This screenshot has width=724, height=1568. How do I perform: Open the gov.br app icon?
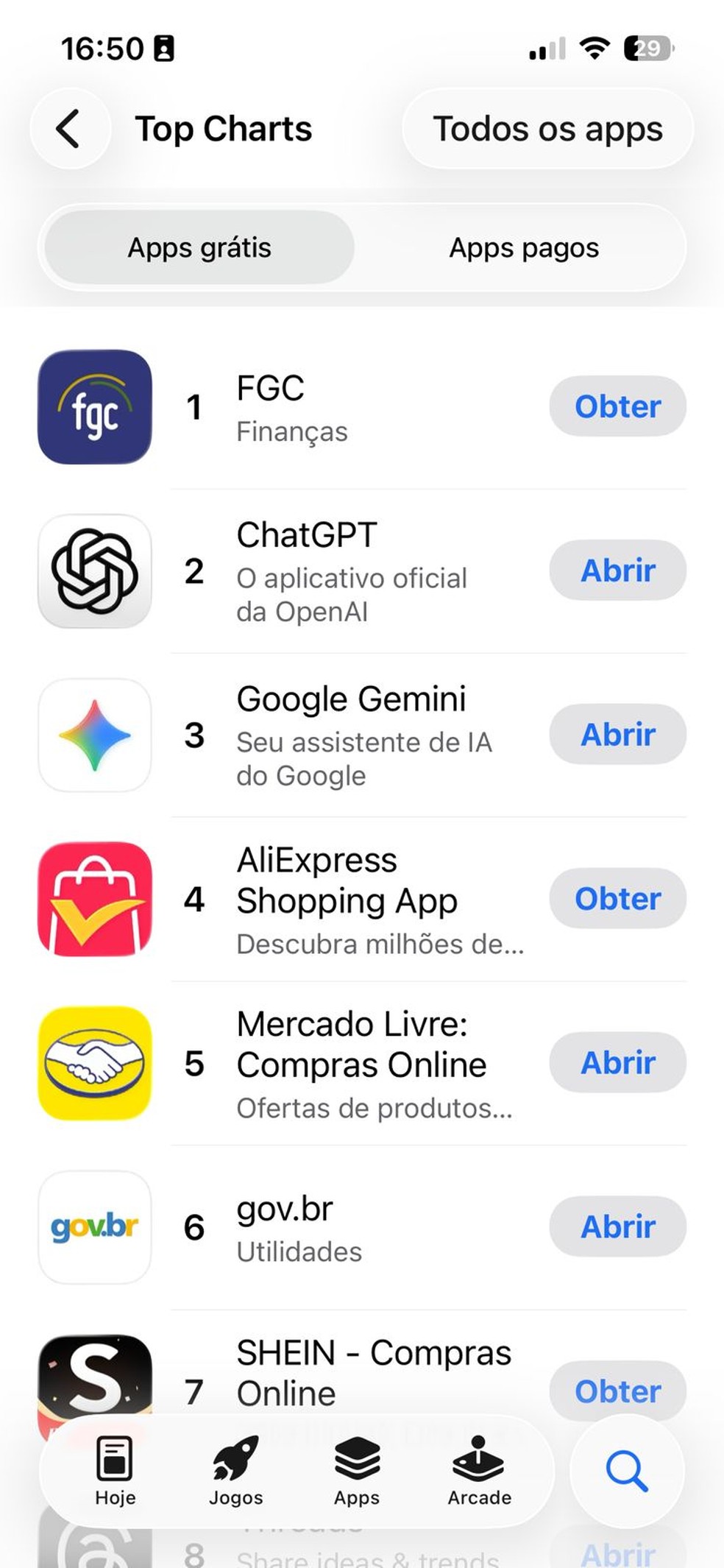click(x=94, y=1226)
